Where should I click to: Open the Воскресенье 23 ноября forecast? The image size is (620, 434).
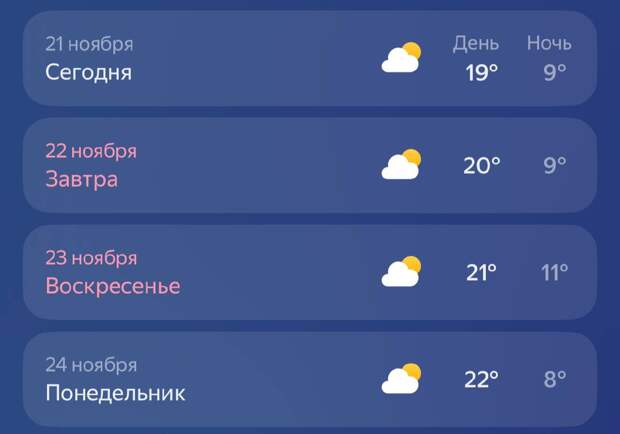[x=308, y=272]
